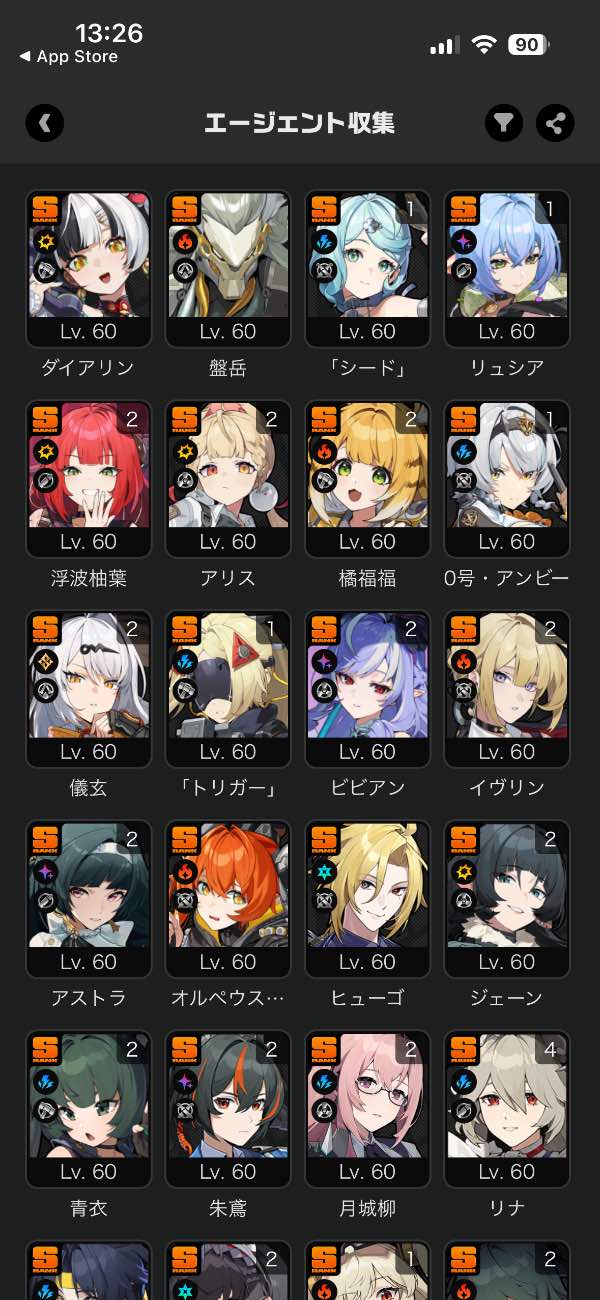Open ヒューゴ agent tile

[x=368, y=898]
